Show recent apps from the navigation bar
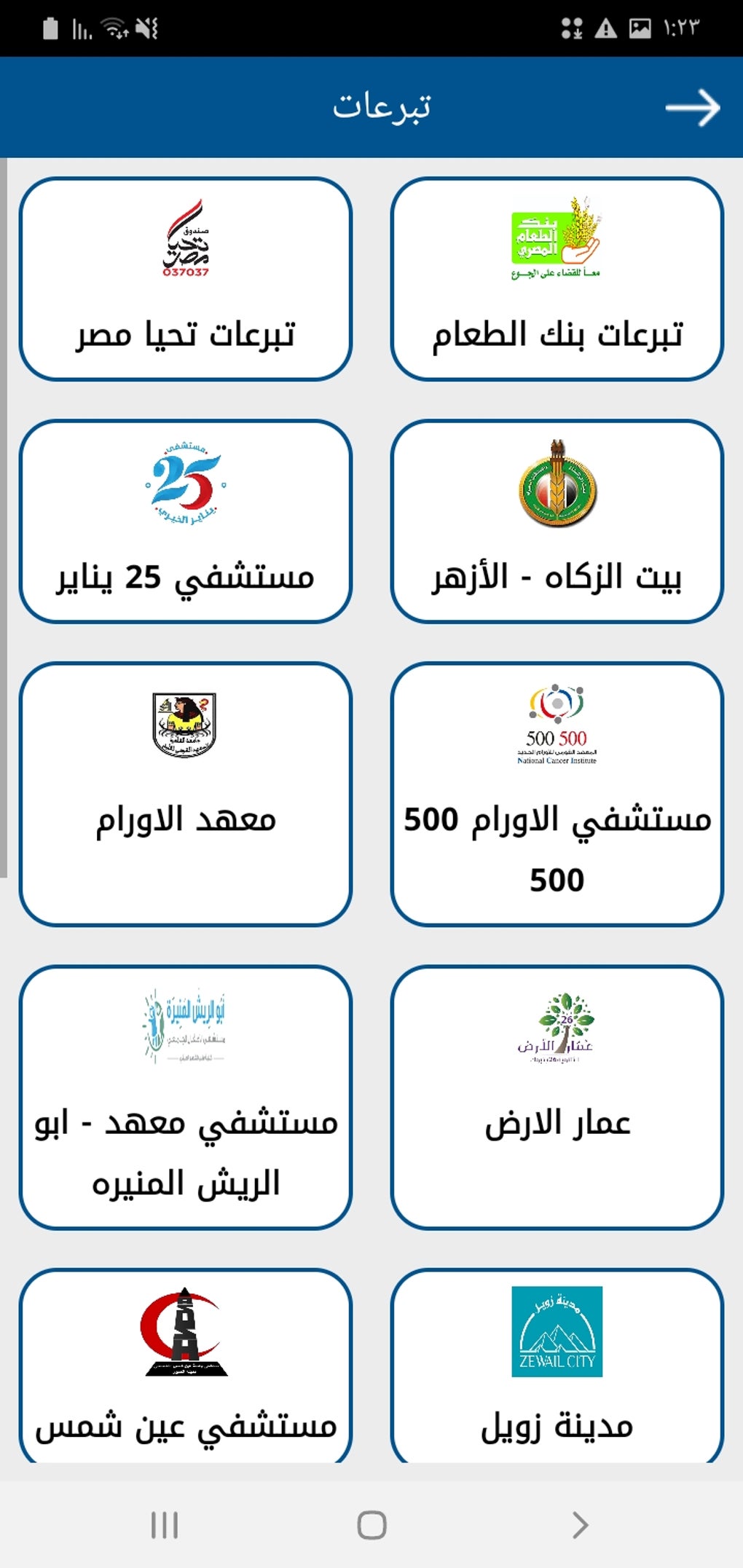The width and height of the screenshot is (743, 1568). pos(165,1524)
